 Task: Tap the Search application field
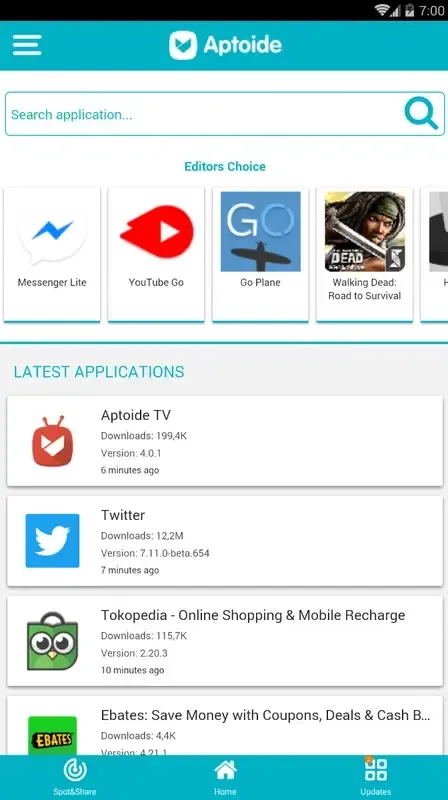pos(204,114)
